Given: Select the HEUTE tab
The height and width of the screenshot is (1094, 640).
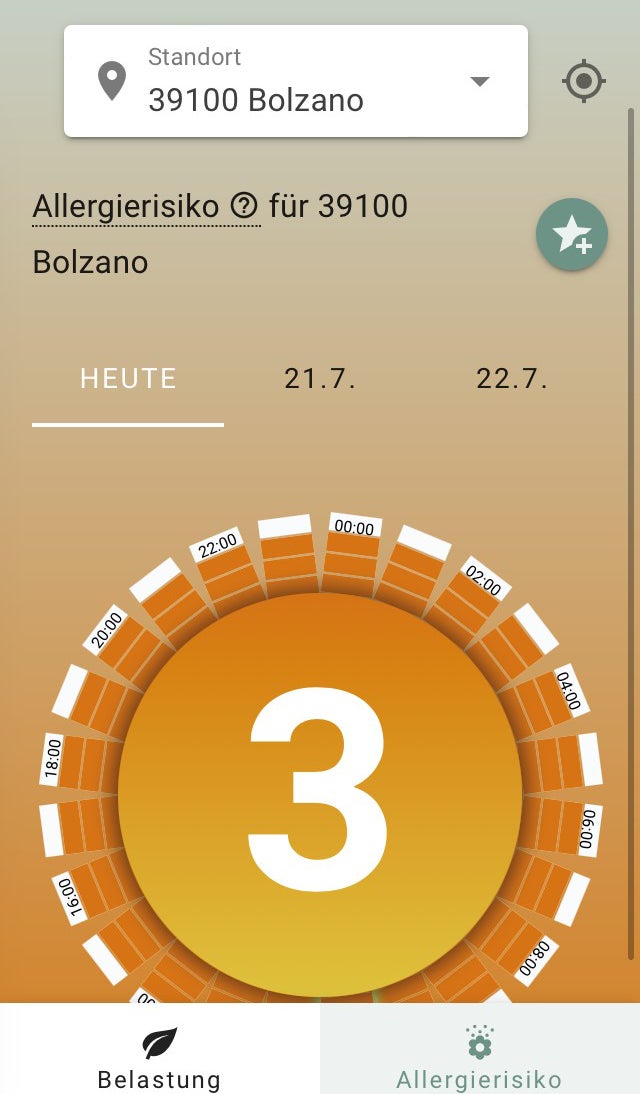Looking at the screenshot, I should pyautogui.click(x=128, y=380).
